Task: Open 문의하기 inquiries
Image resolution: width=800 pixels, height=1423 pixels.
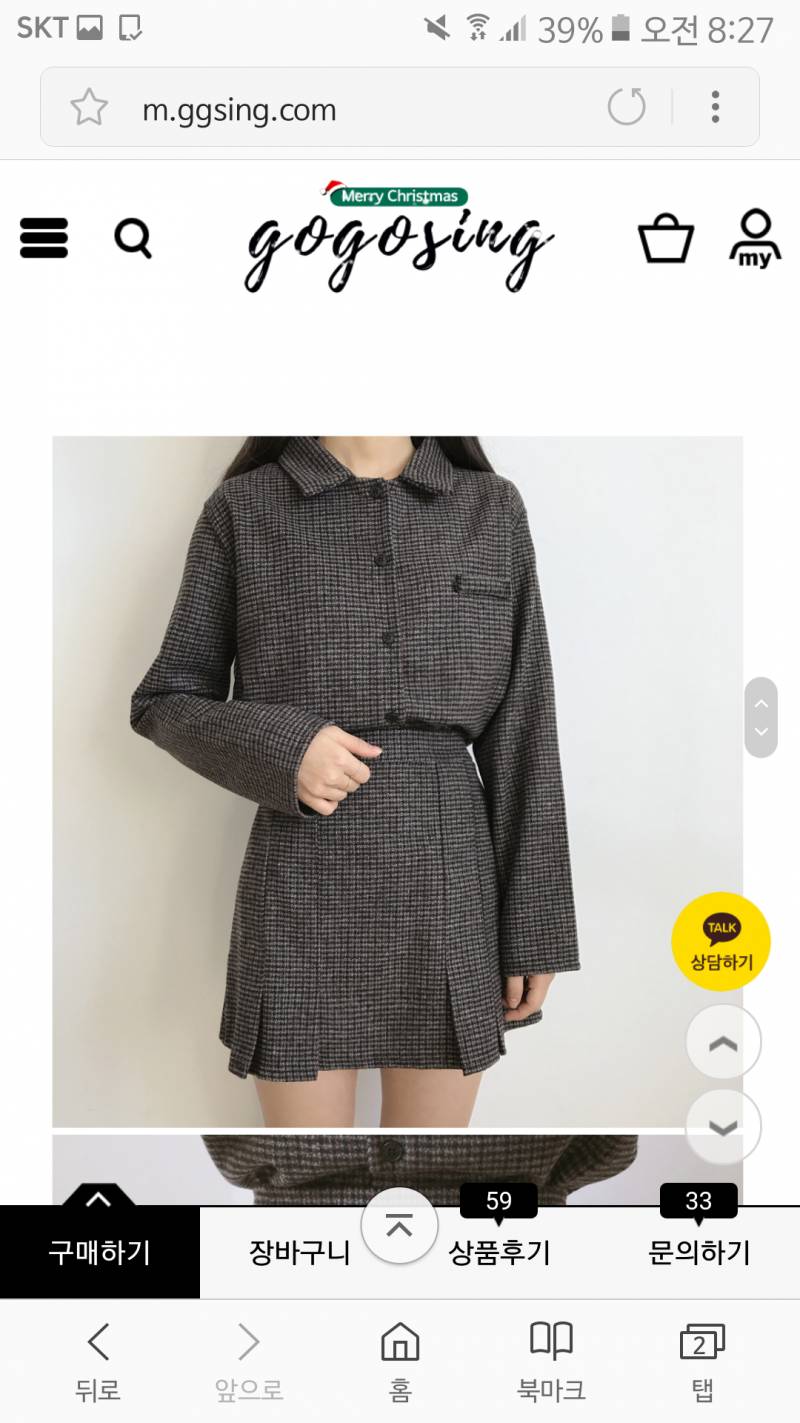Action: coord(699,1252)
